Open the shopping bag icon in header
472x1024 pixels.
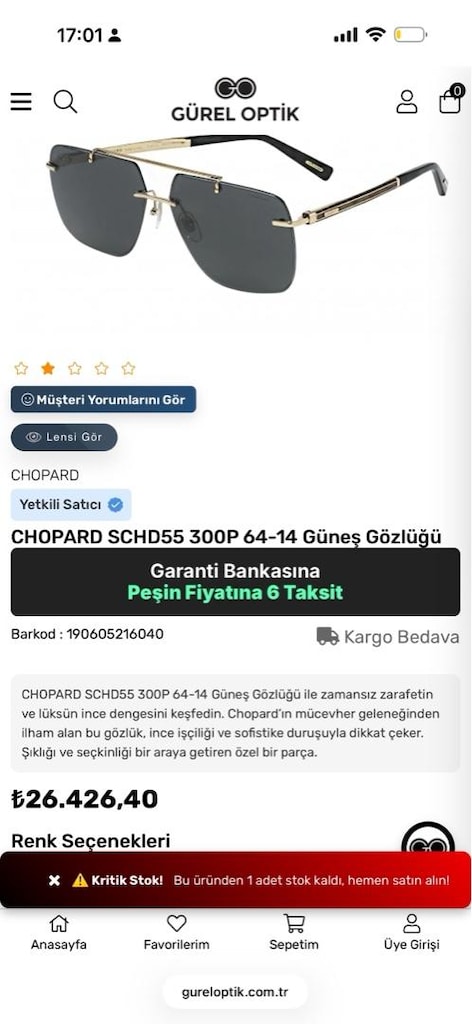point(450,99)
